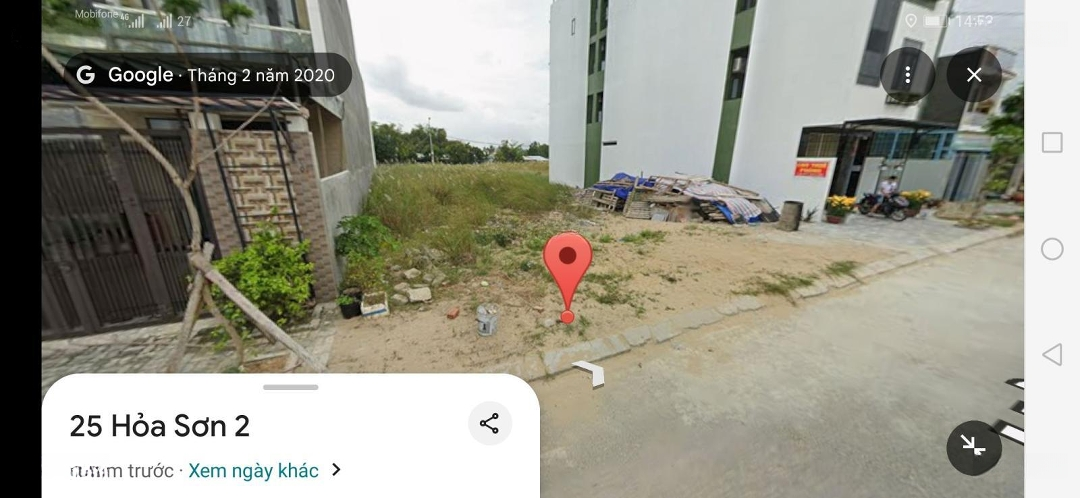This screenshot has height=498, width=1080.
Task: Close the Street View
Action: coord(974,75)
